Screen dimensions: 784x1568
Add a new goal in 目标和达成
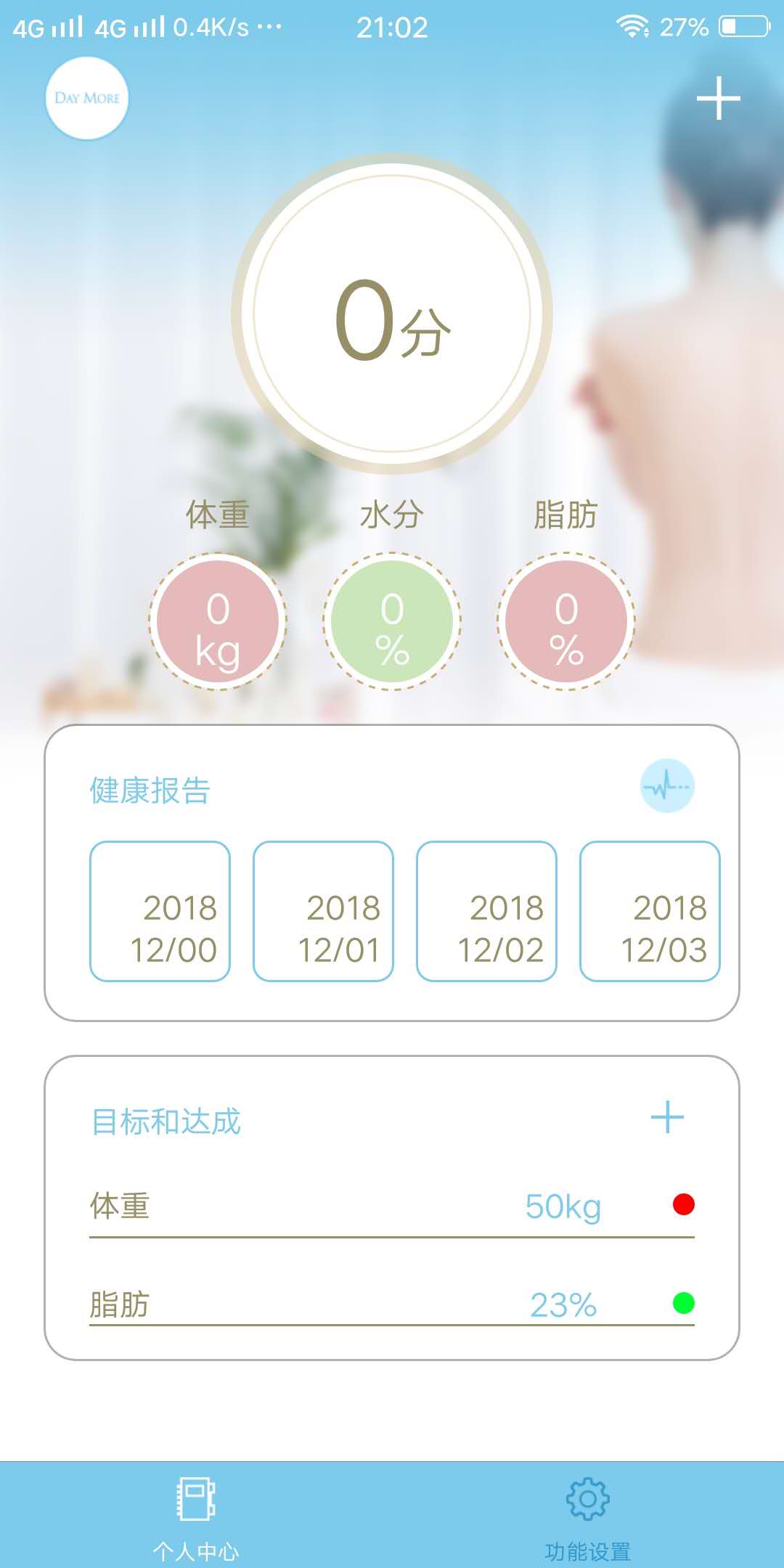[x=667, y=1117]
